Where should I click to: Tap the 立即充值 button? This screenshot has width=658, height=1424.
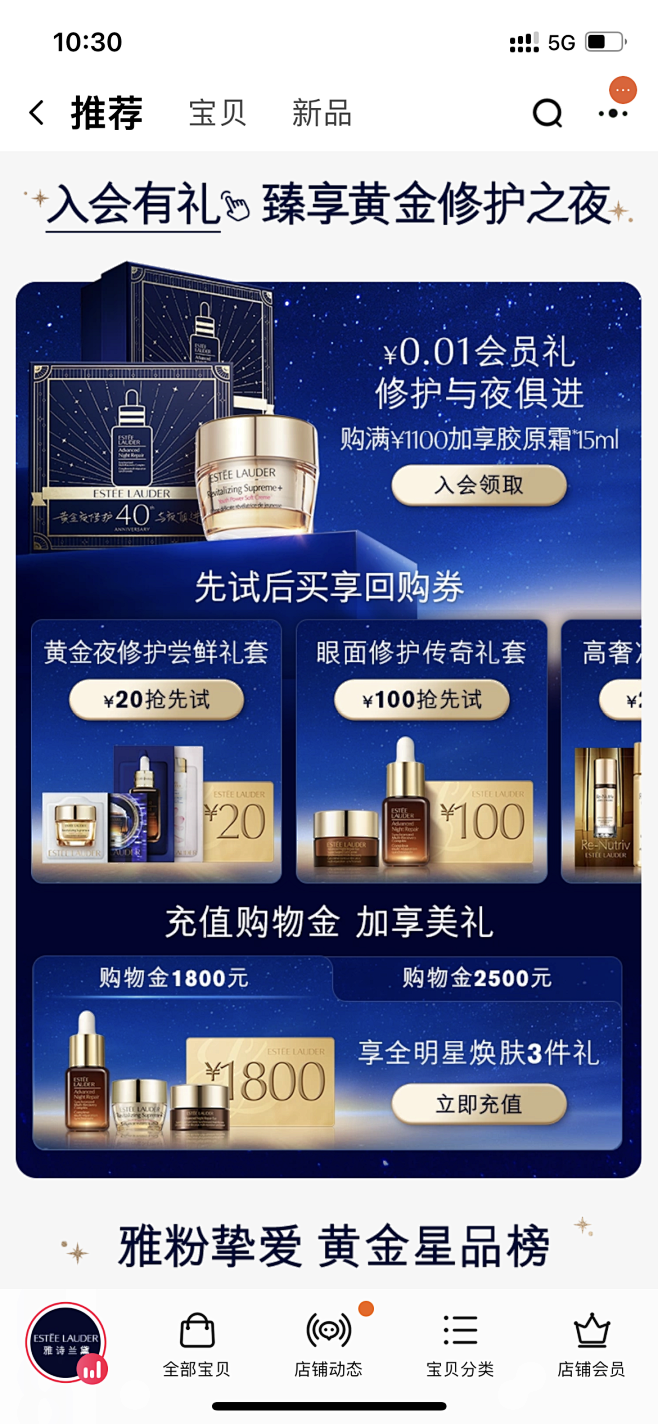(479, 1104)
